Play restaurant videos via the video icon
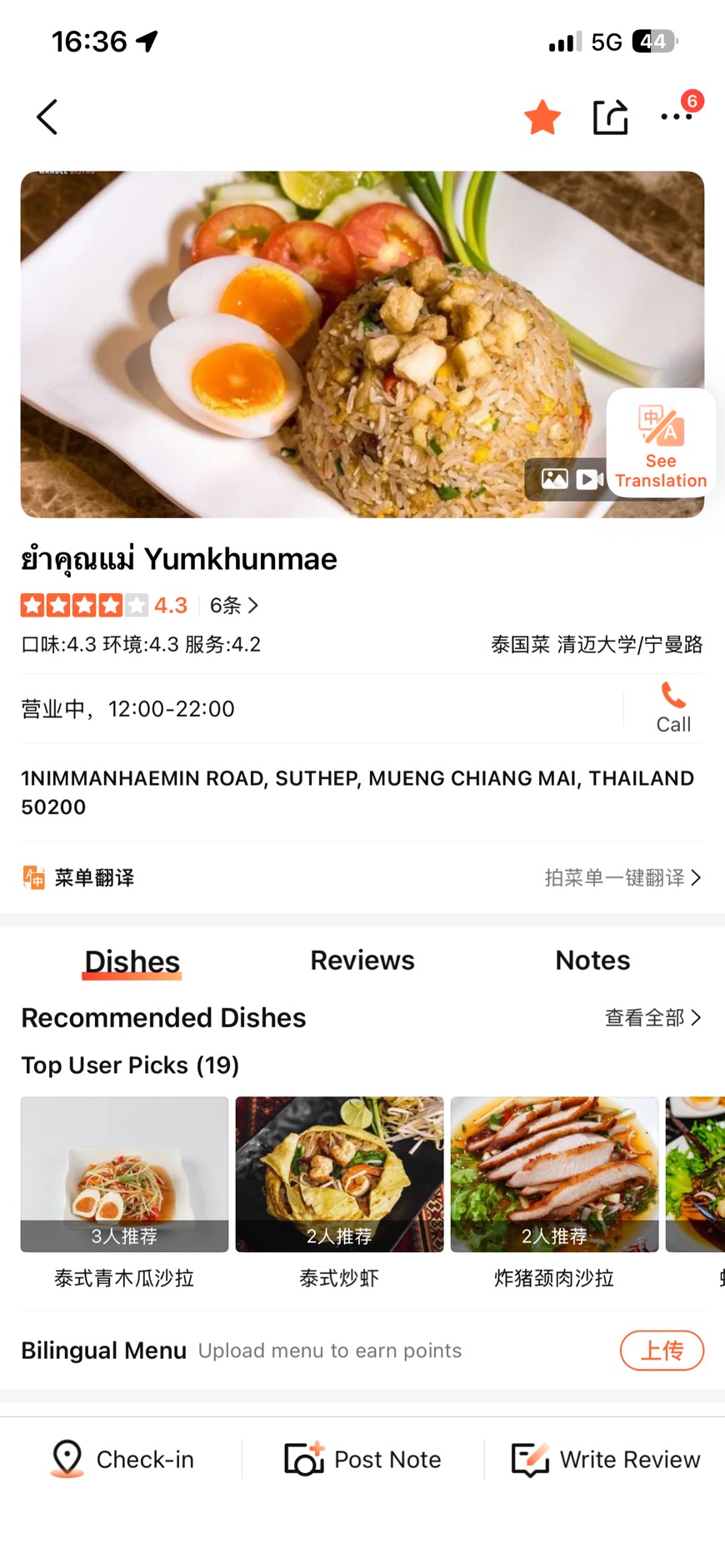725x1568 pixels. pos(589,479)
